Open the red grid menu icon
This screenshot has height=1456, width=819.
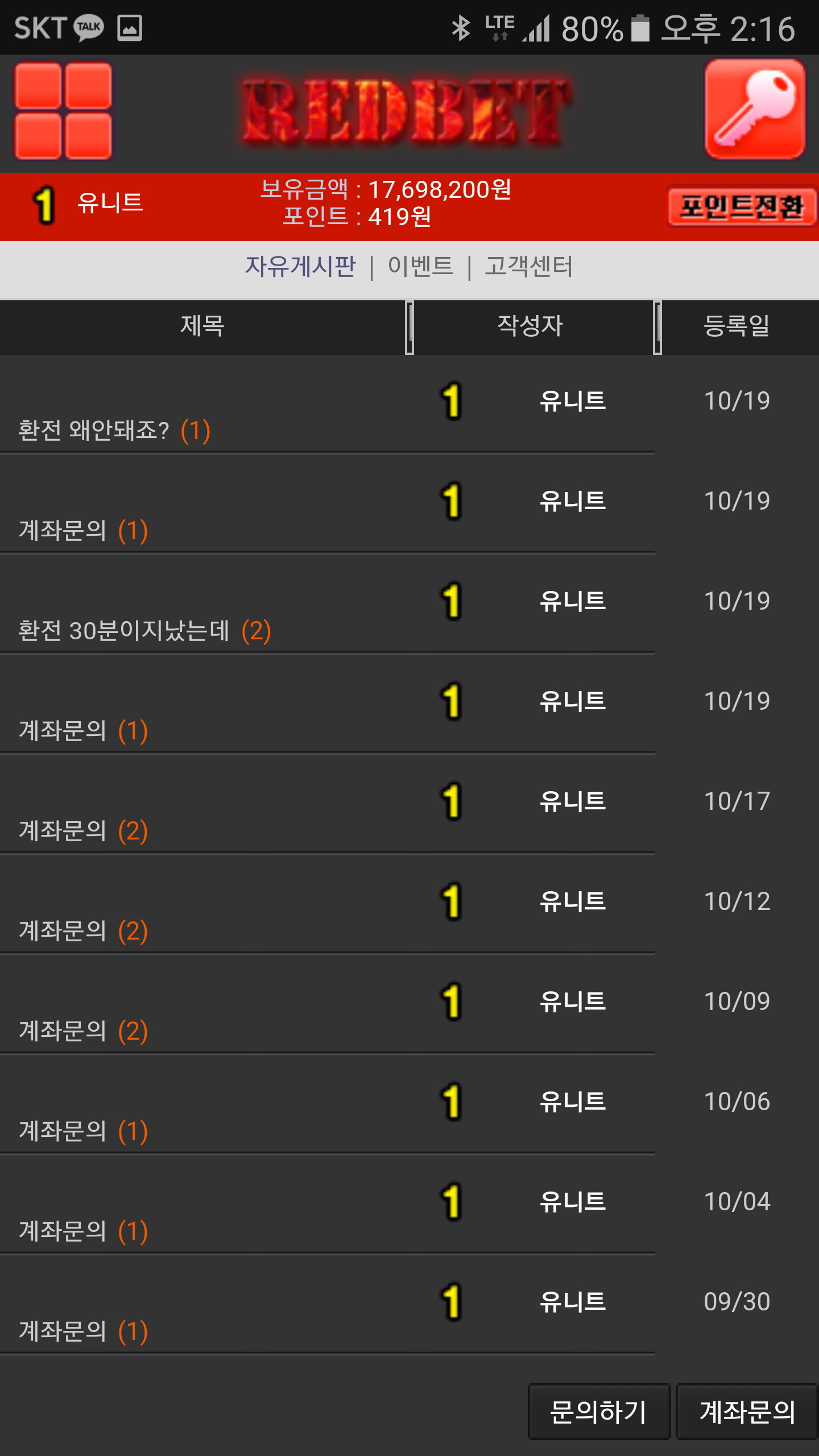pos(63,111)
